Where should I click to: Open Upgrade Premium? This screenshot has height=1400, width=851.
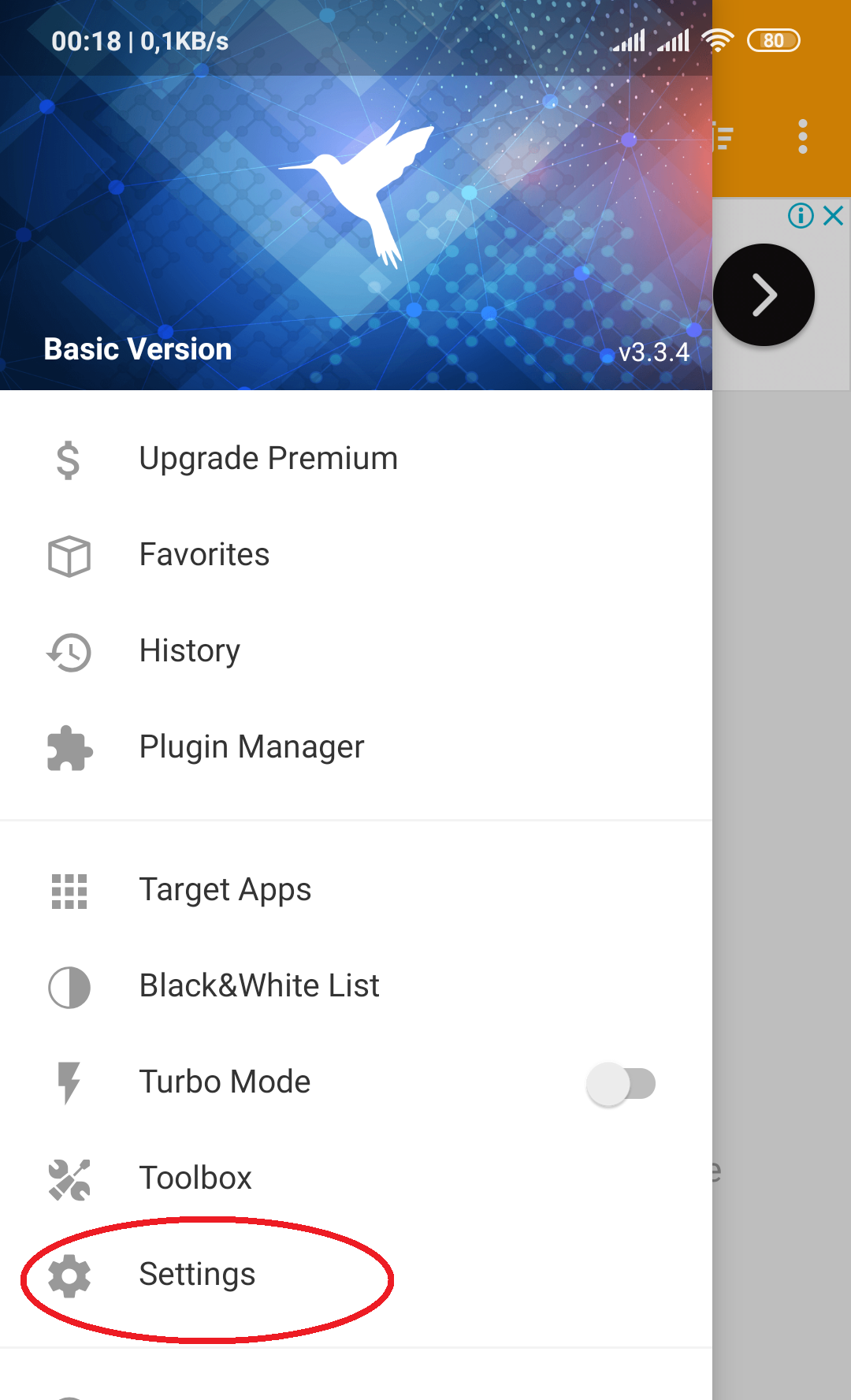356,459
